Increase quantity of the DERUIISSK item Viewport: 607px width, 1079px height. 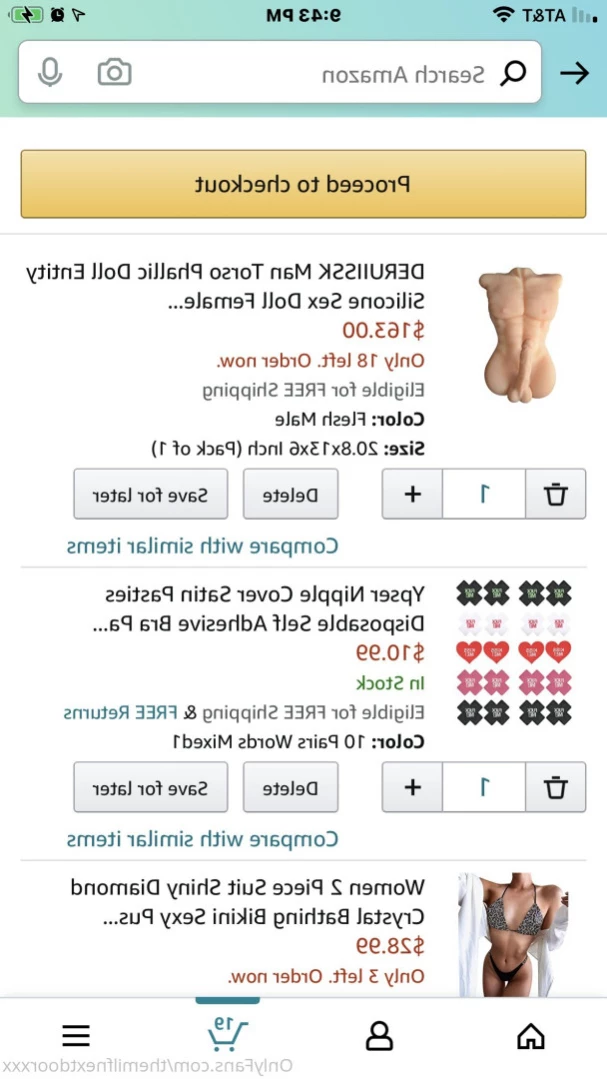(x=412, y=494)
